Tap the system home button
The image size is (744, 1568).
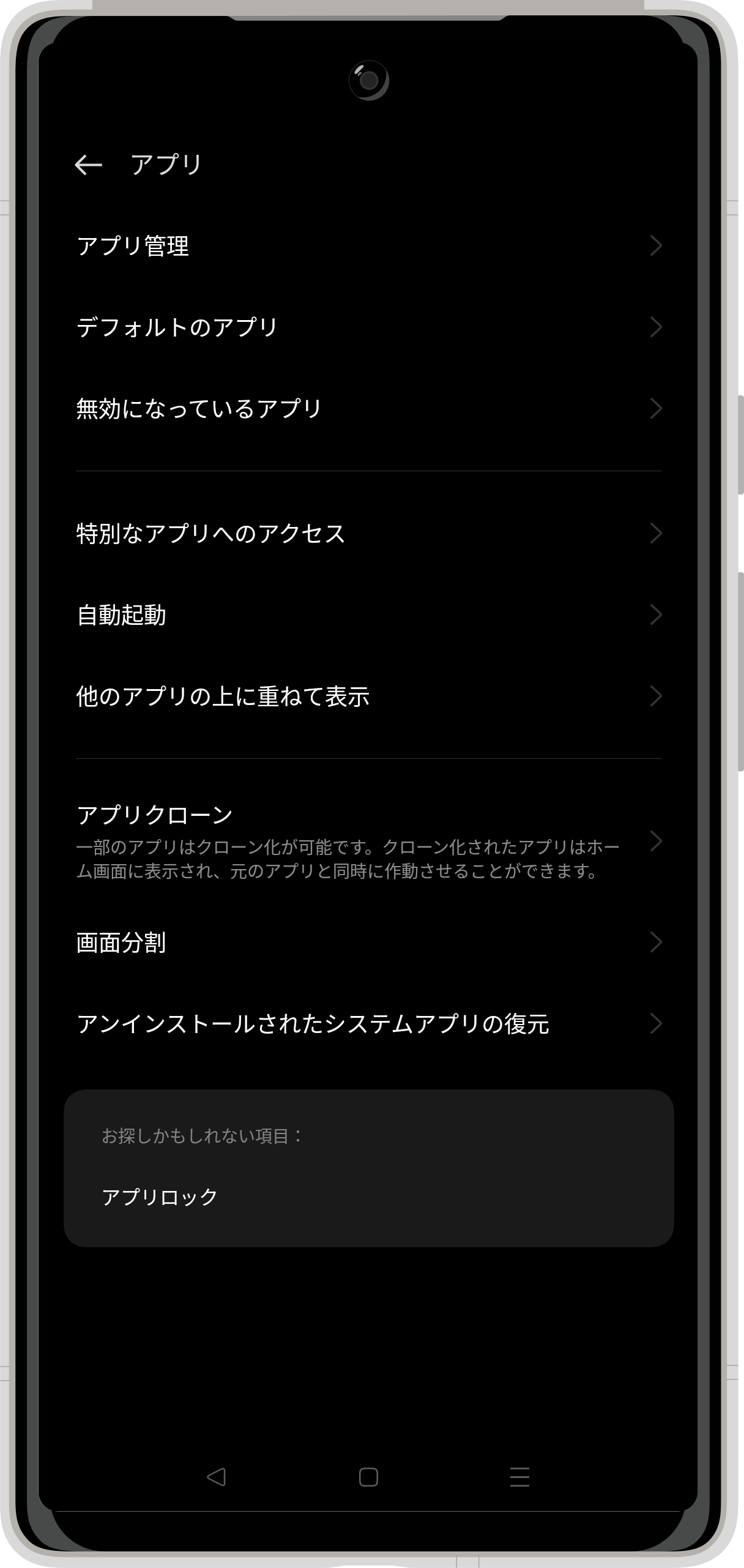click(368, 1477)
